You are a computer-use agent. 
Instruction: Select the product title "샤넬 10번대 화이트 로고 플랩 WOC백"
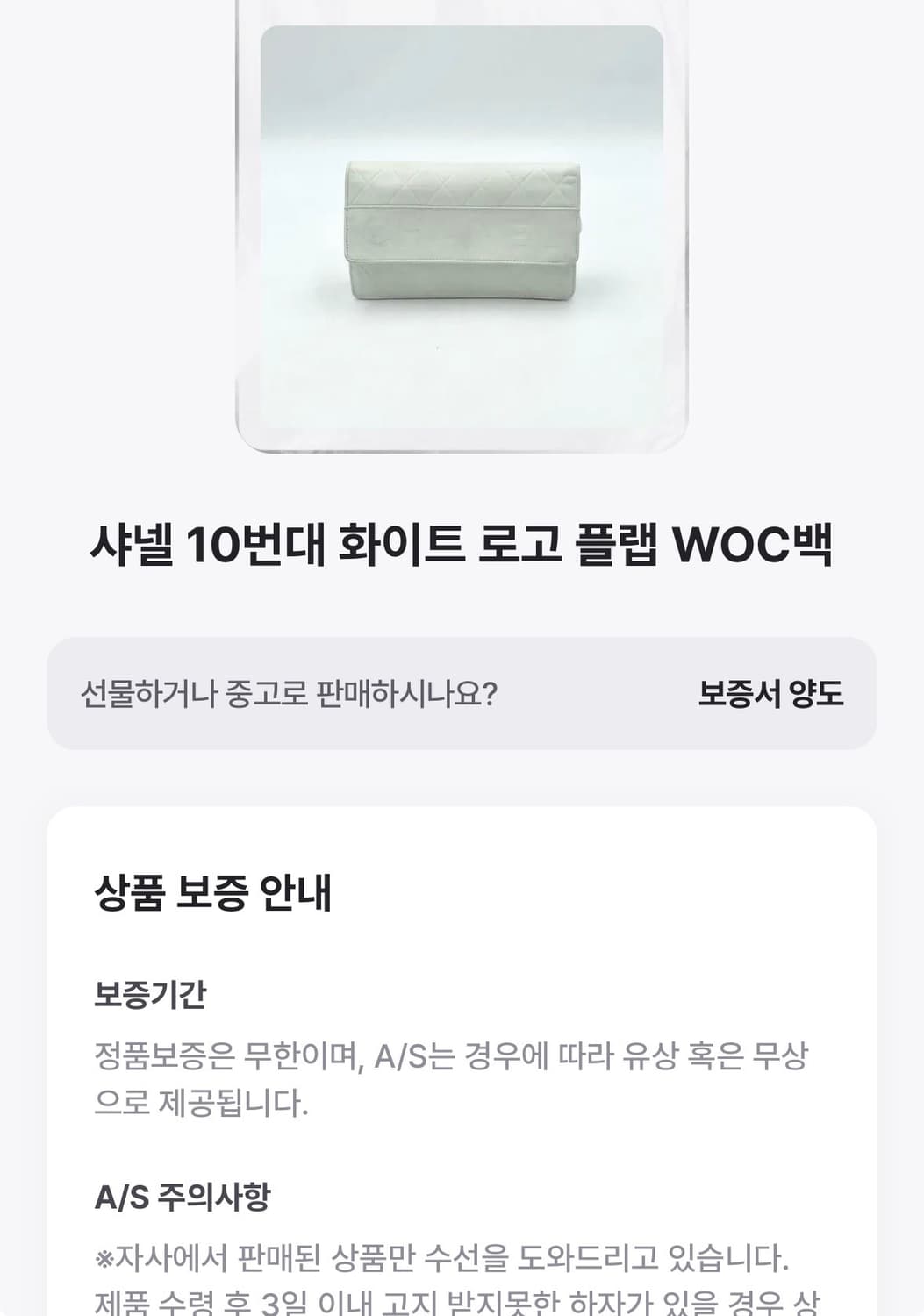tap(462, 544)
